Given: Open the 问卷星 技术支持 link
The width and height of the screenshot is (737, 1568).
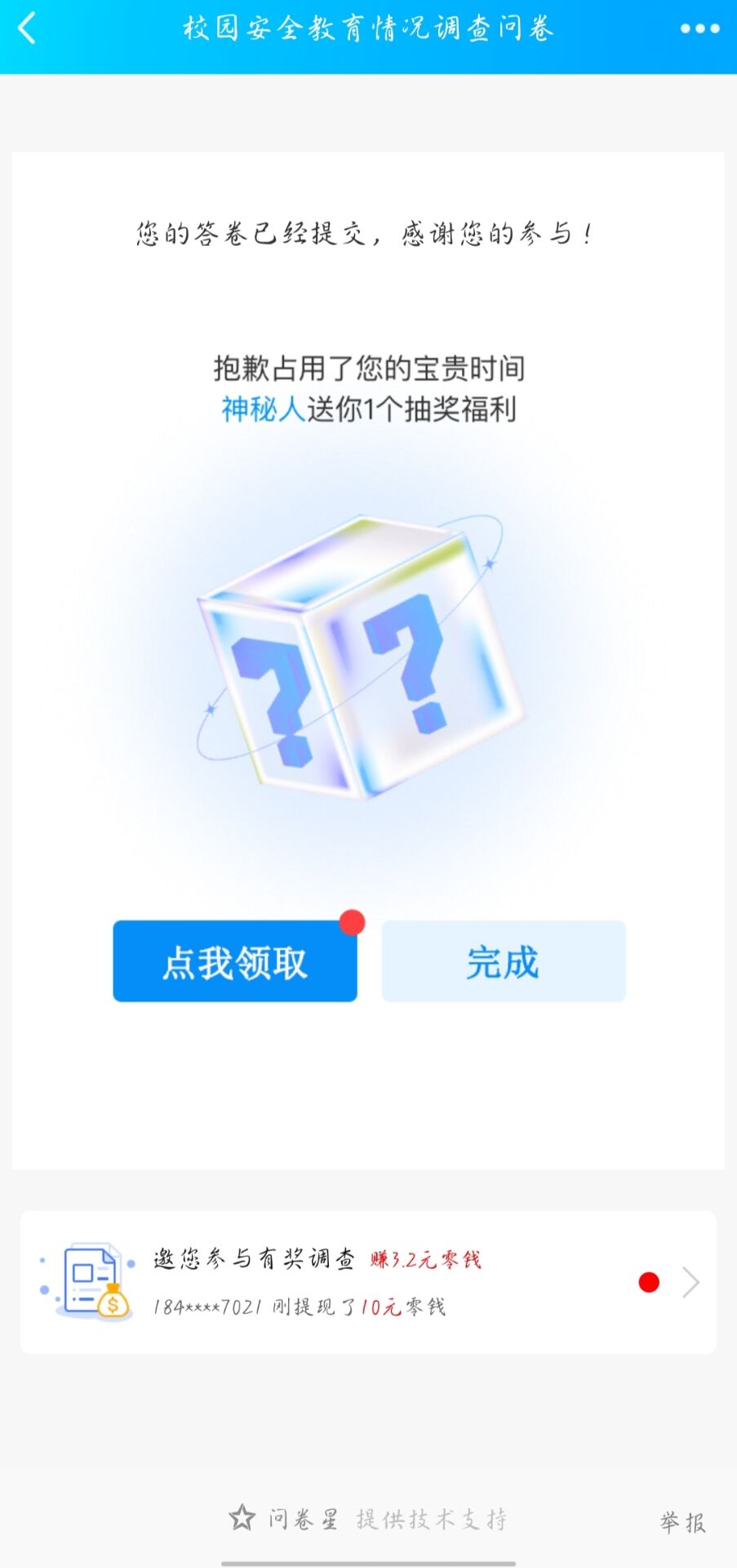Looking at the screenshot, I should [x=368, y=1519].
